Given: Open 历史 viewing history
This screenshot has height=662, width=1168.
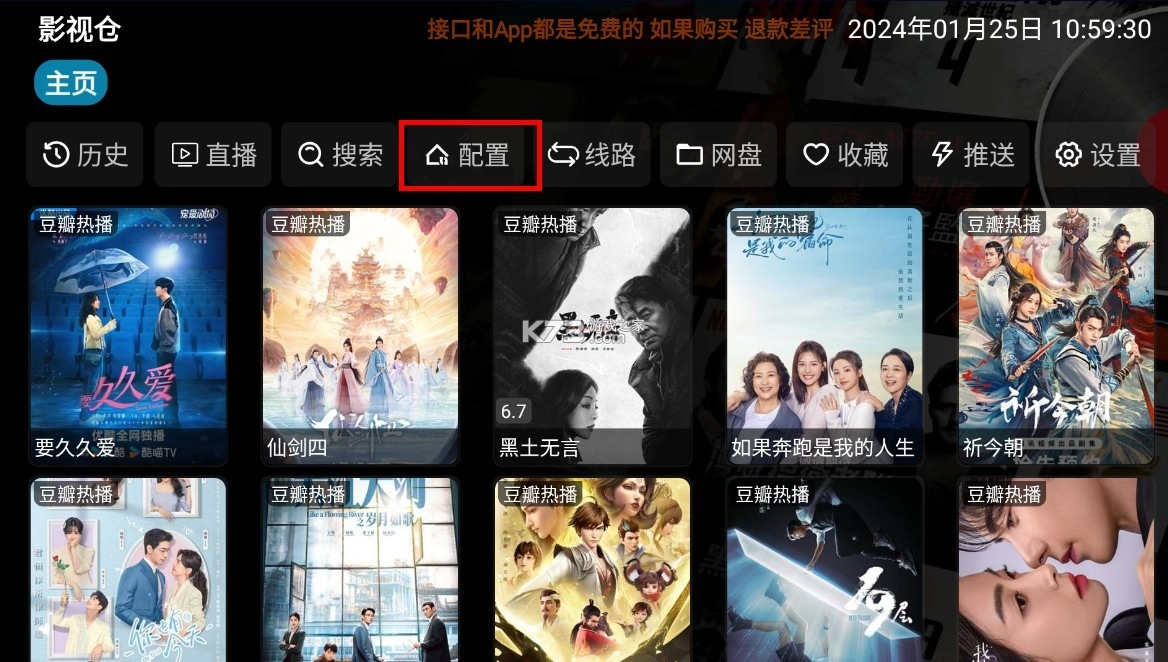Looking at the screenshot, I should tap(85, 155).
